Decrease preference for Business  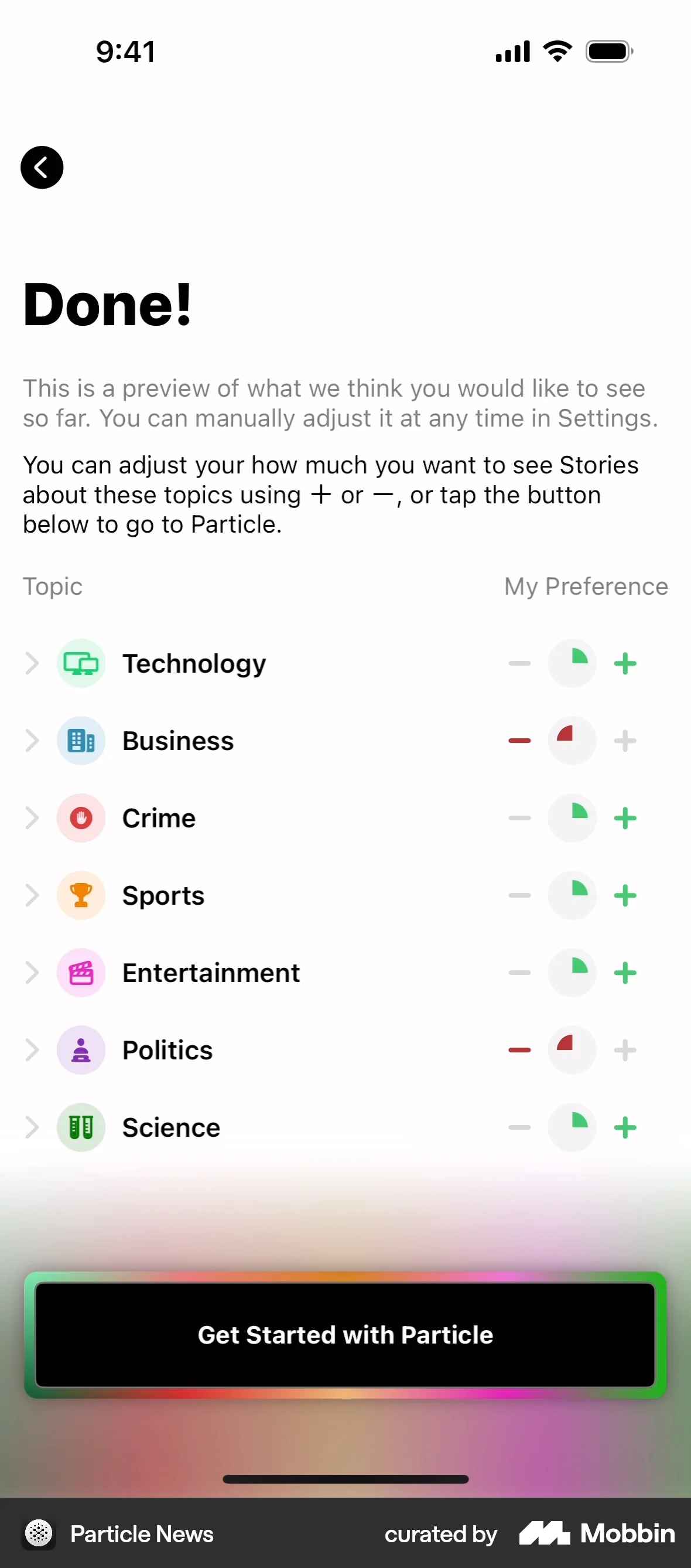click(x=519, y=741)
